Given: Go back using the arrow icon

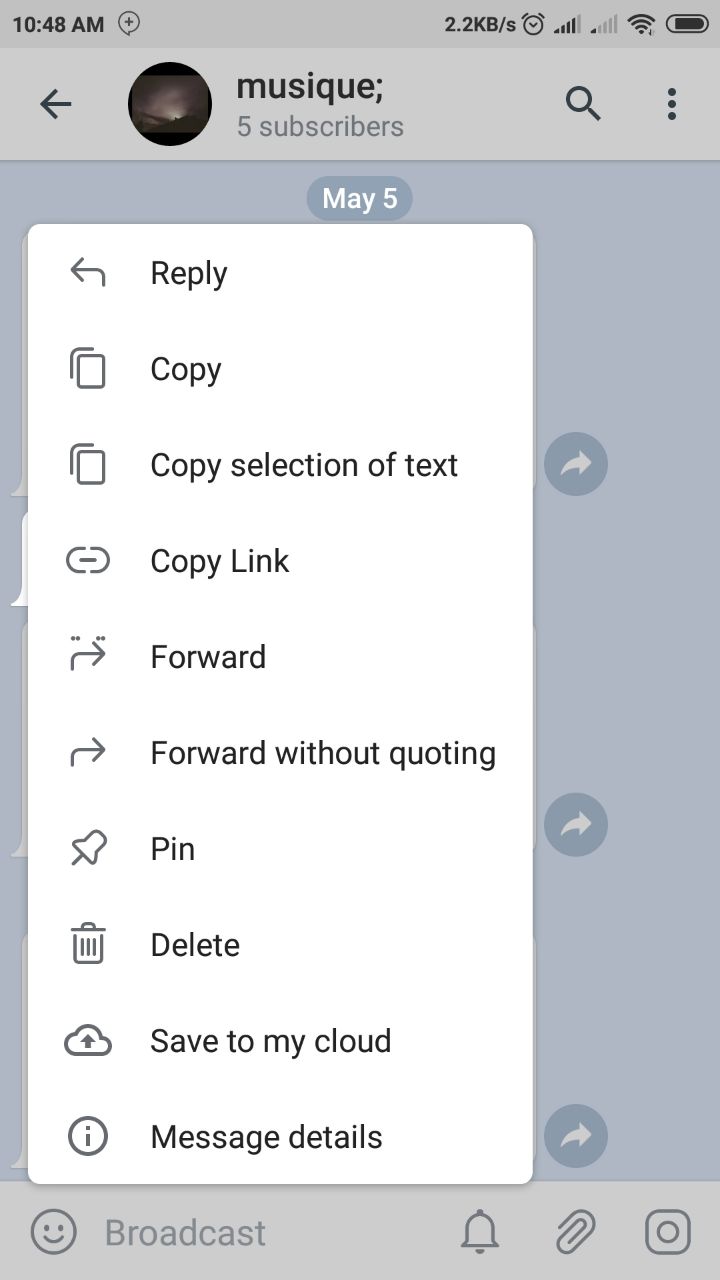Looking at the screenshot, I should 56,104.
